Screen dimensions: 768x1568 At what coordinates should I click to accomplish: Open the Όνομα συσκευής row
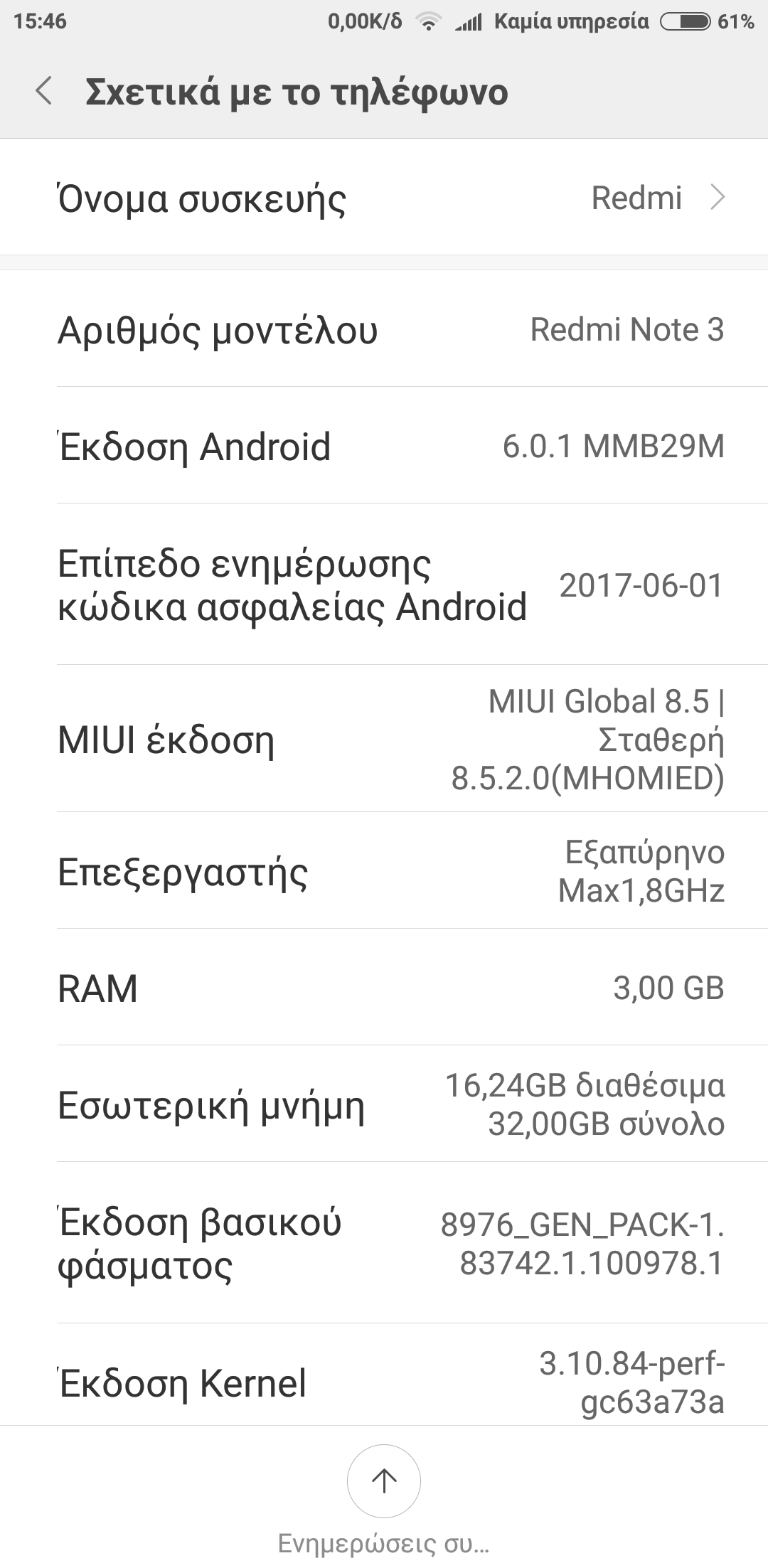click(384, 198)
